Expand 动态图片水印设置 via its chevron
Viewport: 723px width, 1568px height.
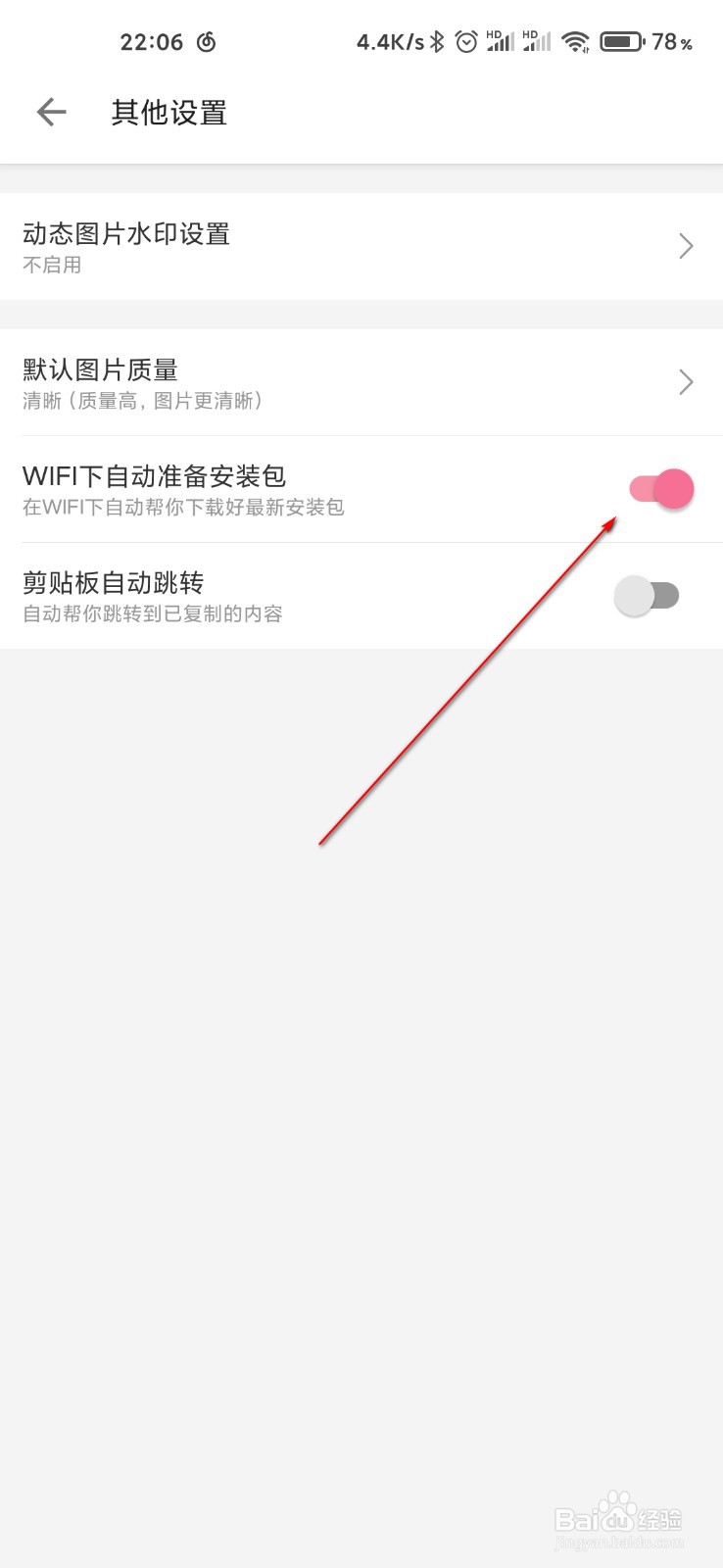point(685,246)
